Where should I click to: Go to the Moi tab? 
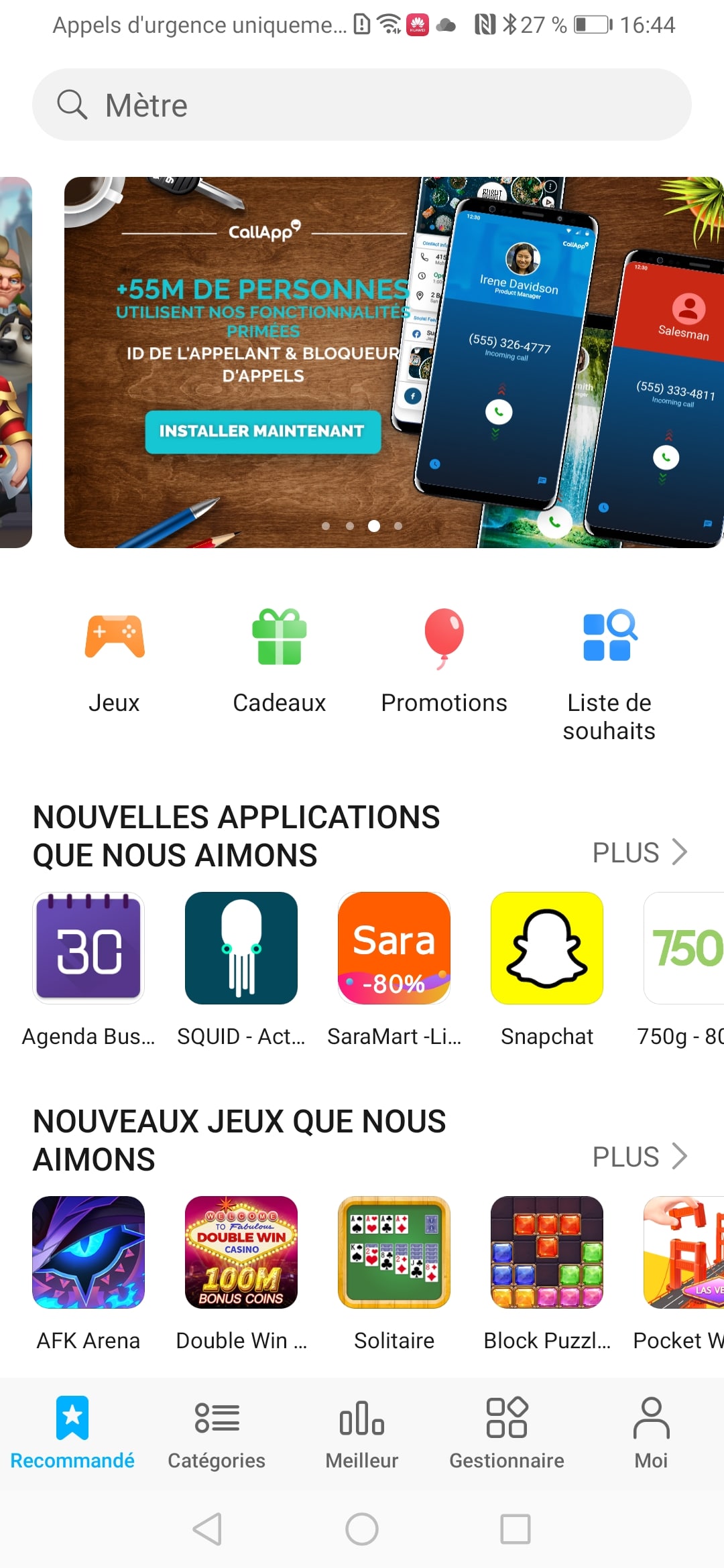click(x=652, y=1434)
